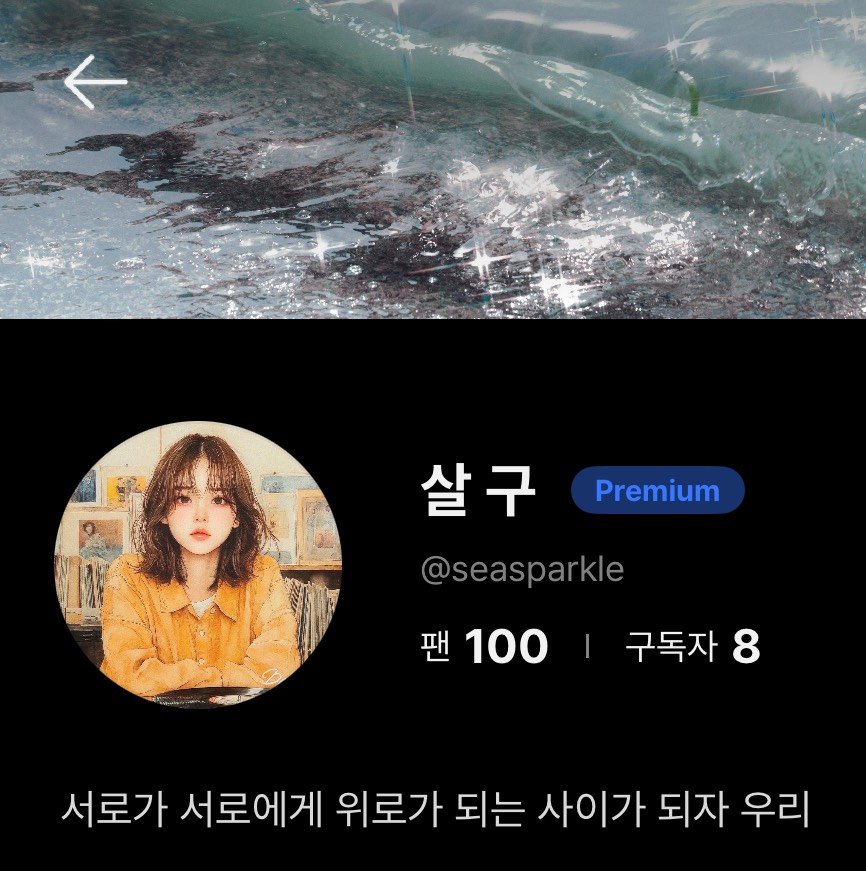Open 살구's profile picture
Viewport: 866px width, 871px height.
(198, 565)
